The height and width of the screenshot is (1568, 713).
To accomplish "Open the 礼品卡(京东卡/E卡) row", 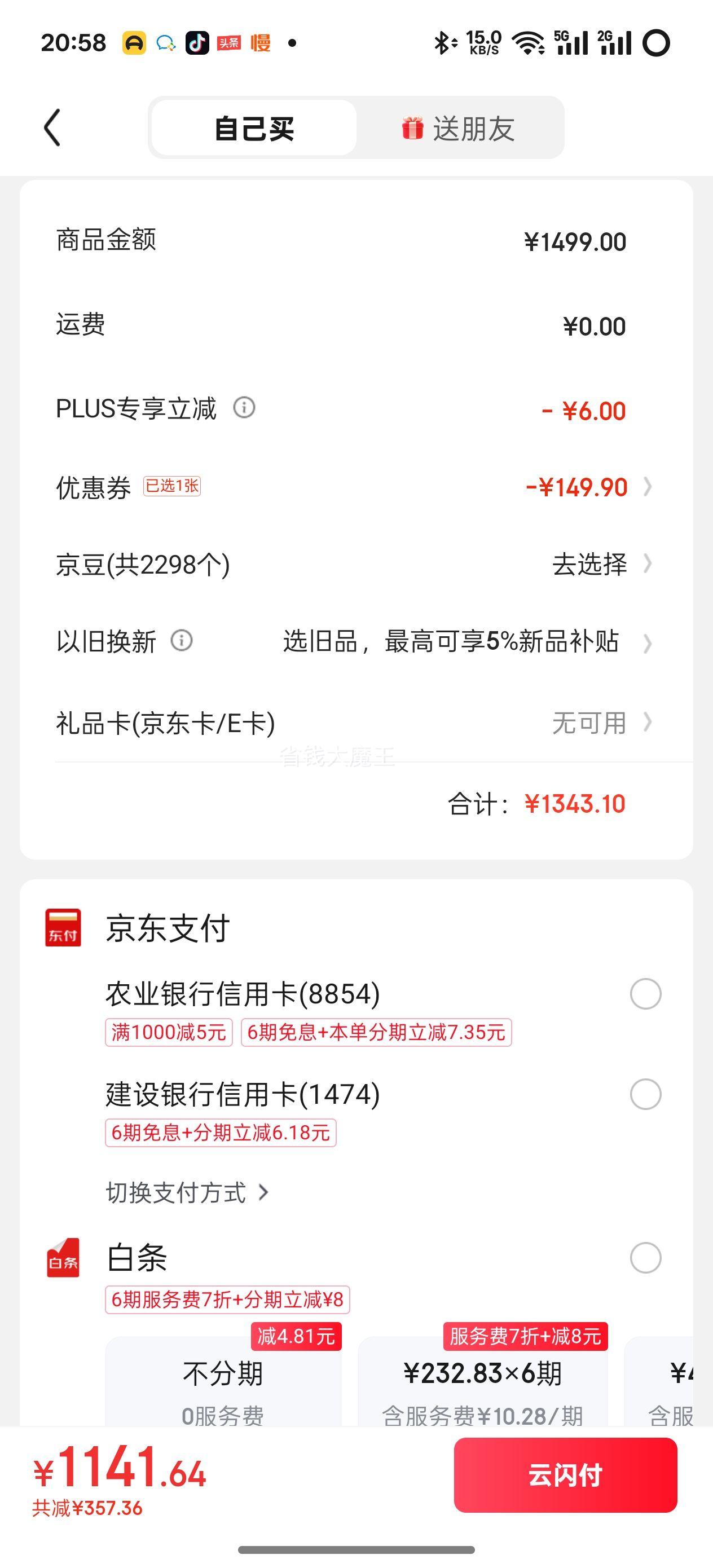I will (356, 723).
